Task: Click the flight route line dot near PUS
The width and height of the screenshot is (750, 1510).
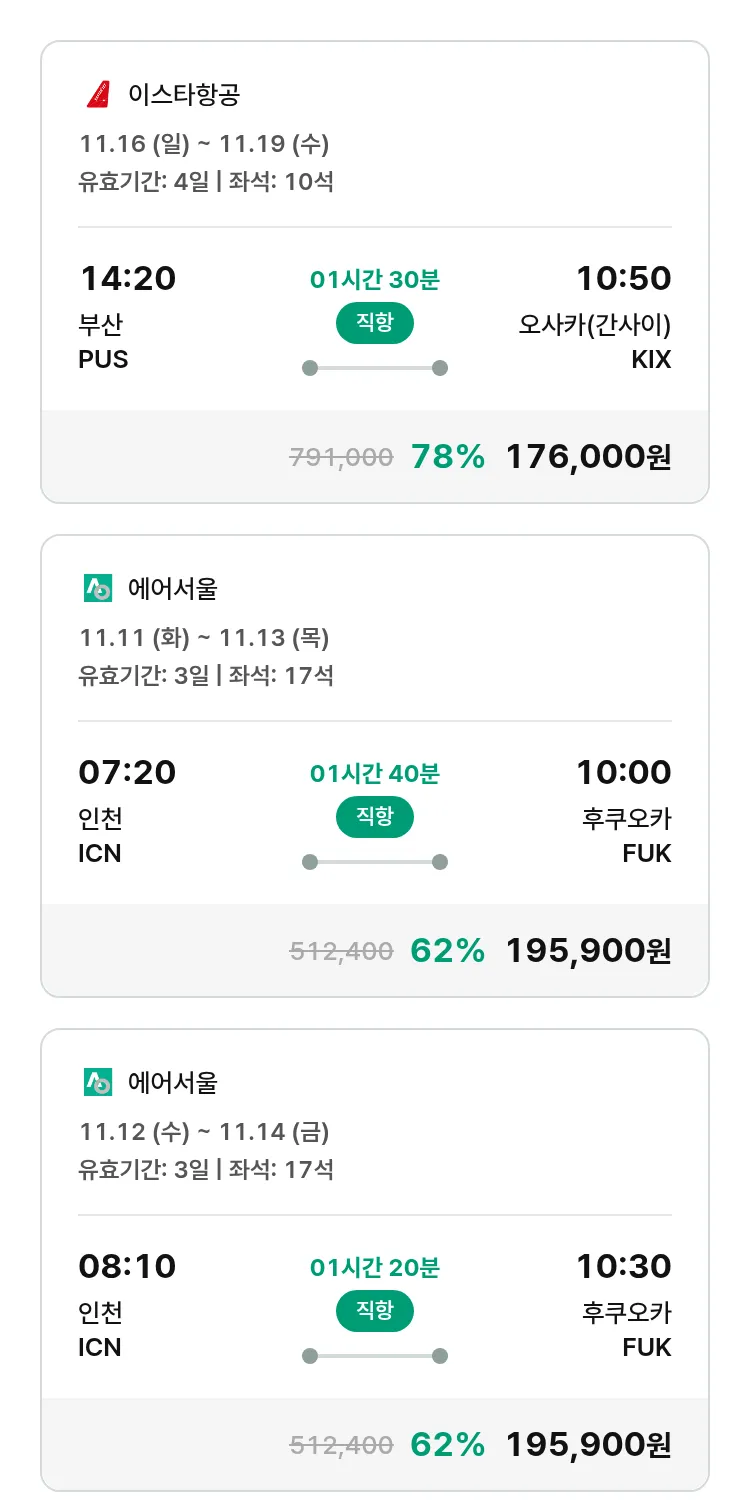Action: (309, 368)
